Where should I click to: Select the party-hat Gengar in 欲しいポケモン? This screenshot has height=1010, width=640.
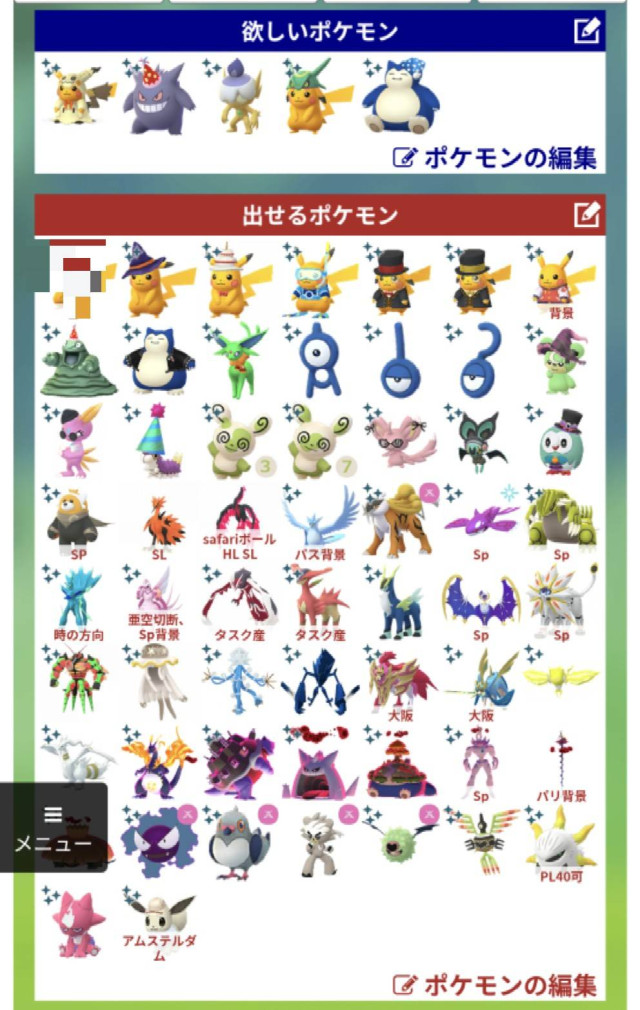[158, 97]
